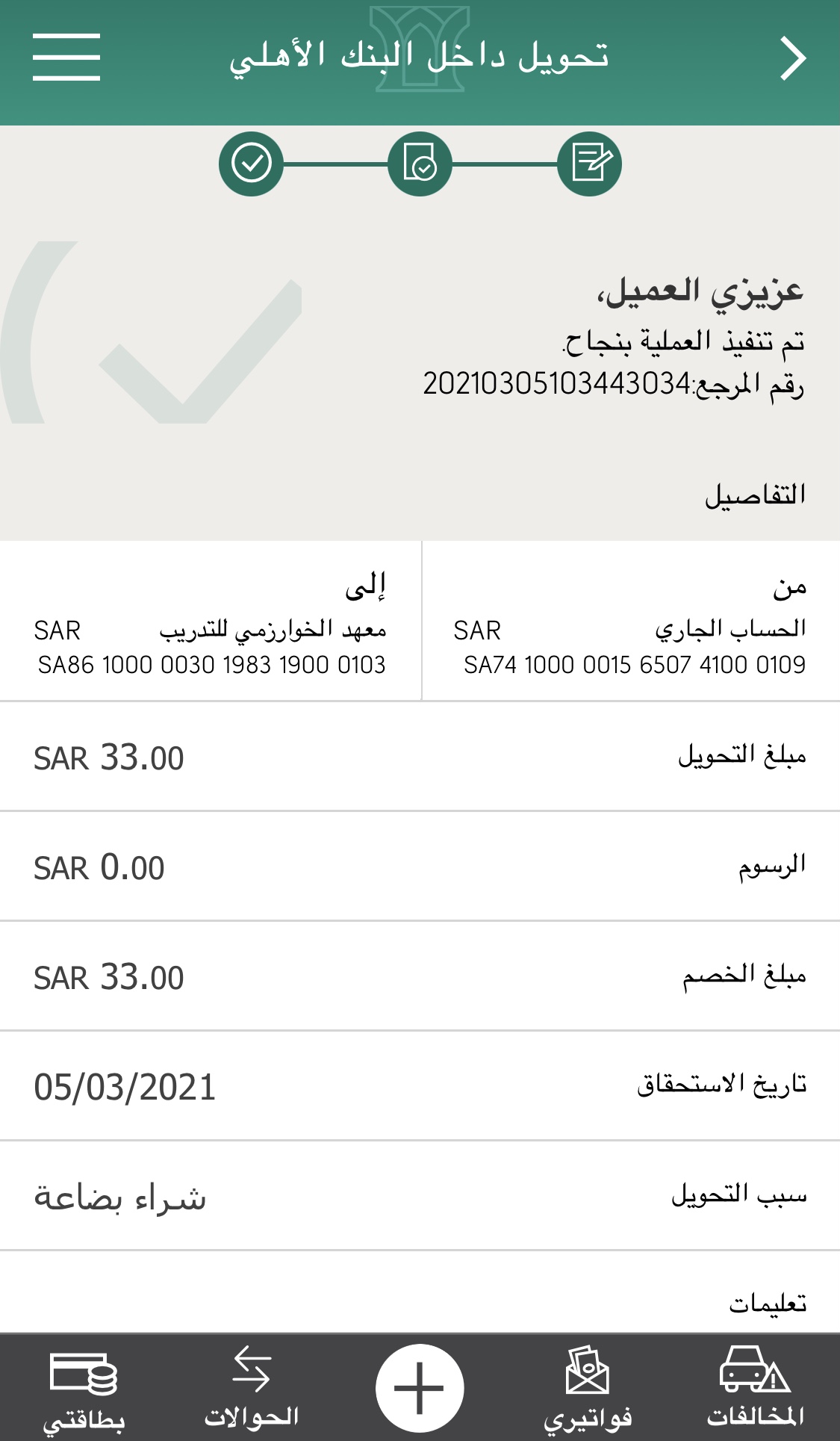
Task: Open the فواتيري (My Bills) tab
Action: [588, 1388]
